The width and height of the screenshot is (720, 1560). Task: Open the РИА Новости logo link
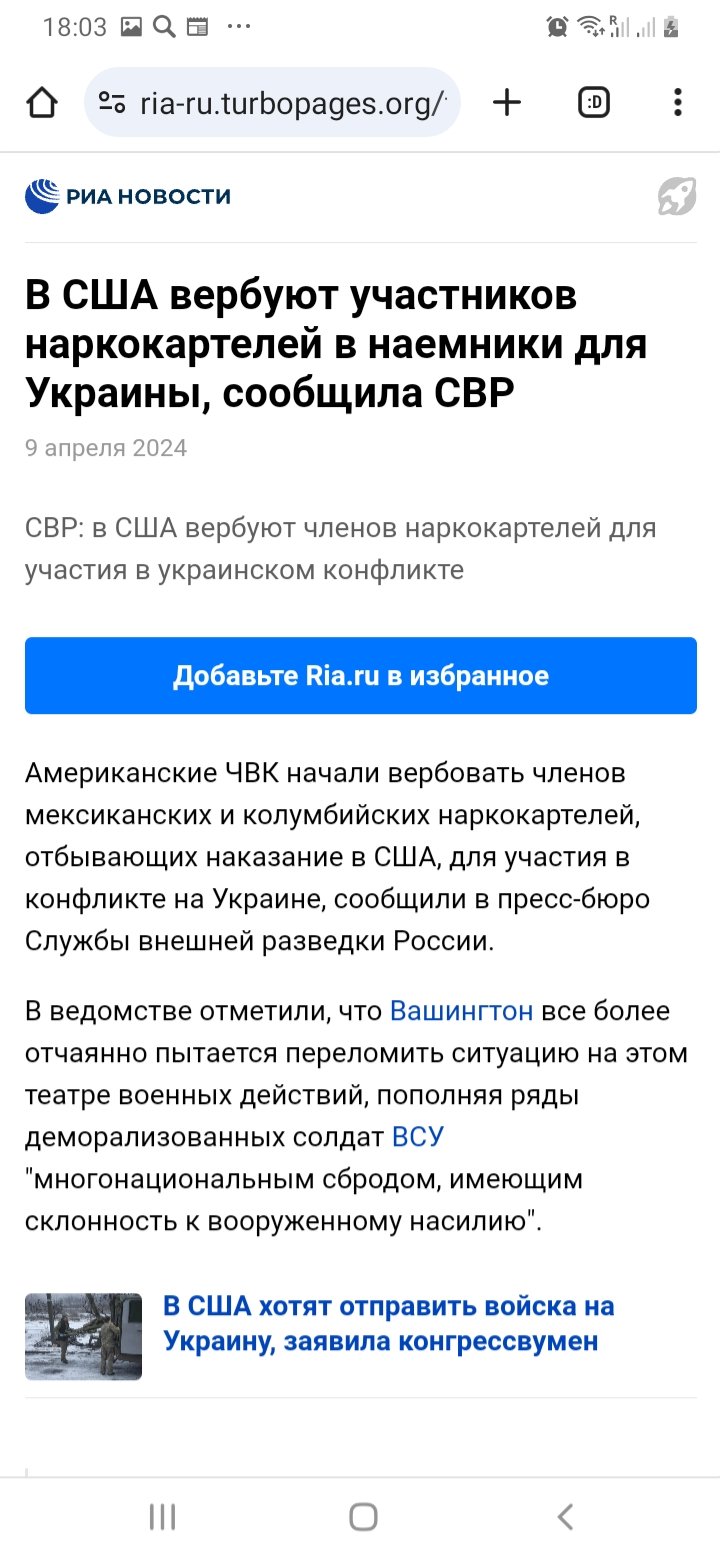tap(128, 196)
